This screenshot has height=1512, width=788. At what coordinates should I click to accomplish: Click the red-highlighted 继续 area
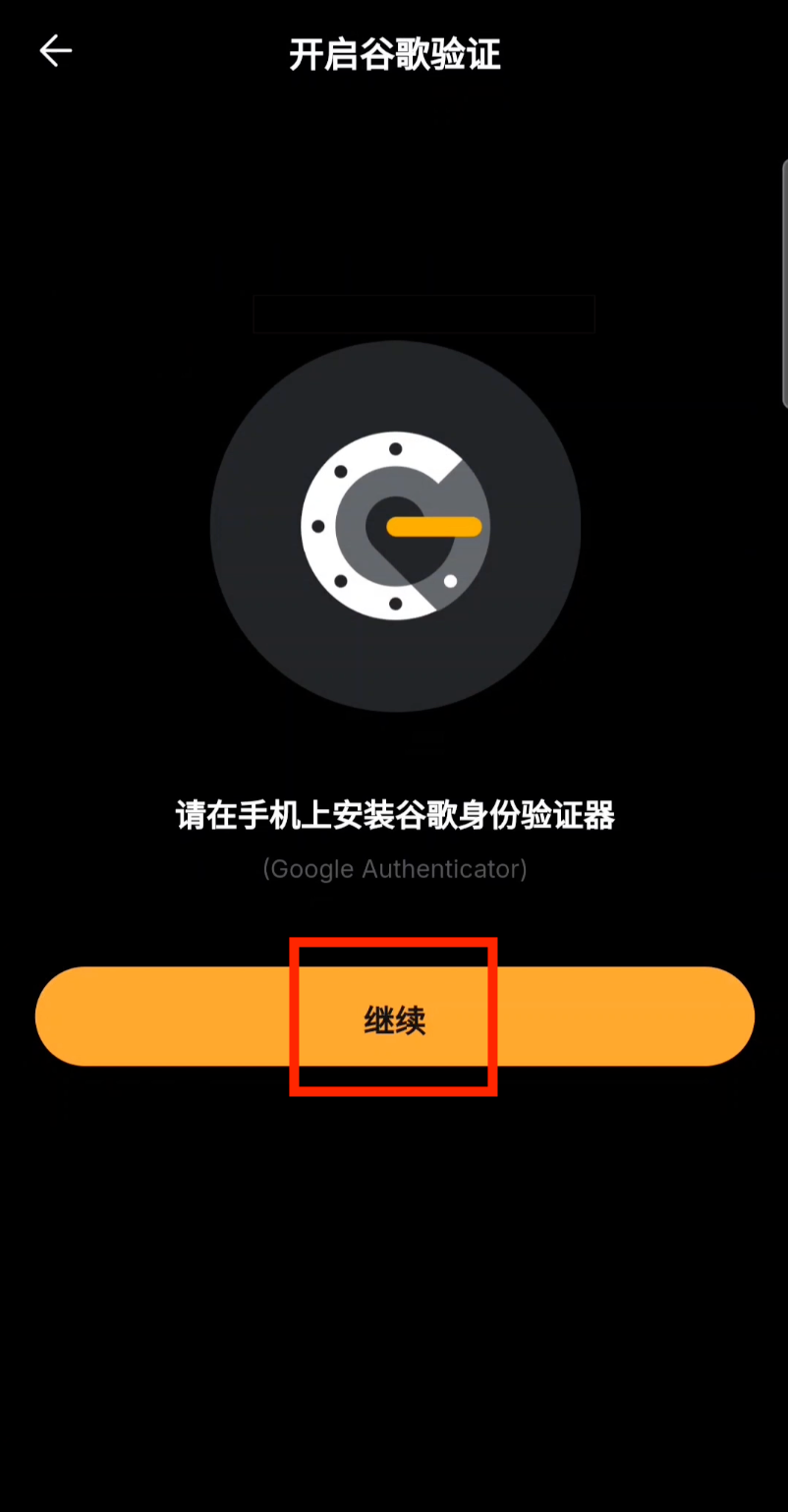pos(394,1018)
